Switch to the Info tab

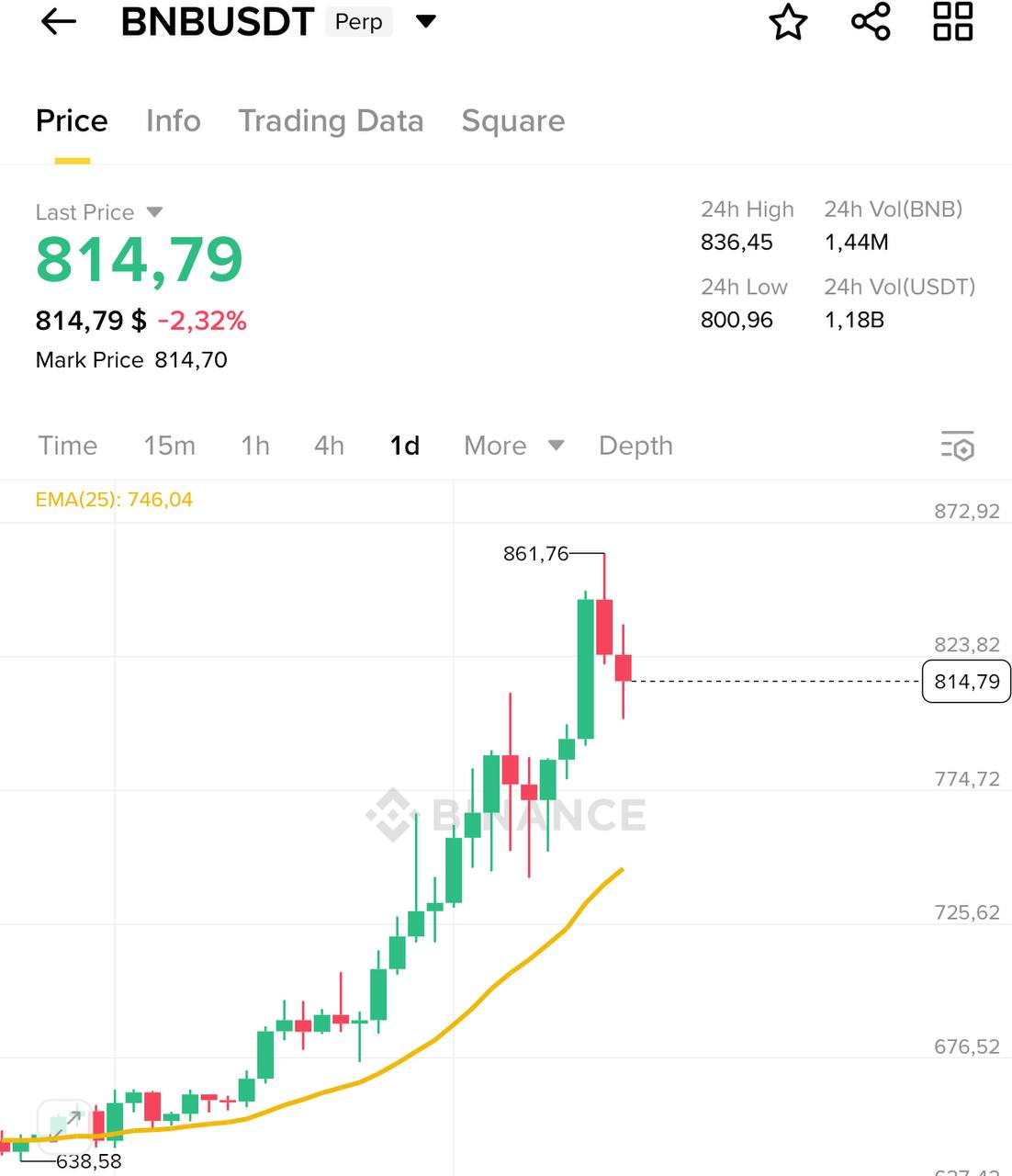tap(173, 120)
